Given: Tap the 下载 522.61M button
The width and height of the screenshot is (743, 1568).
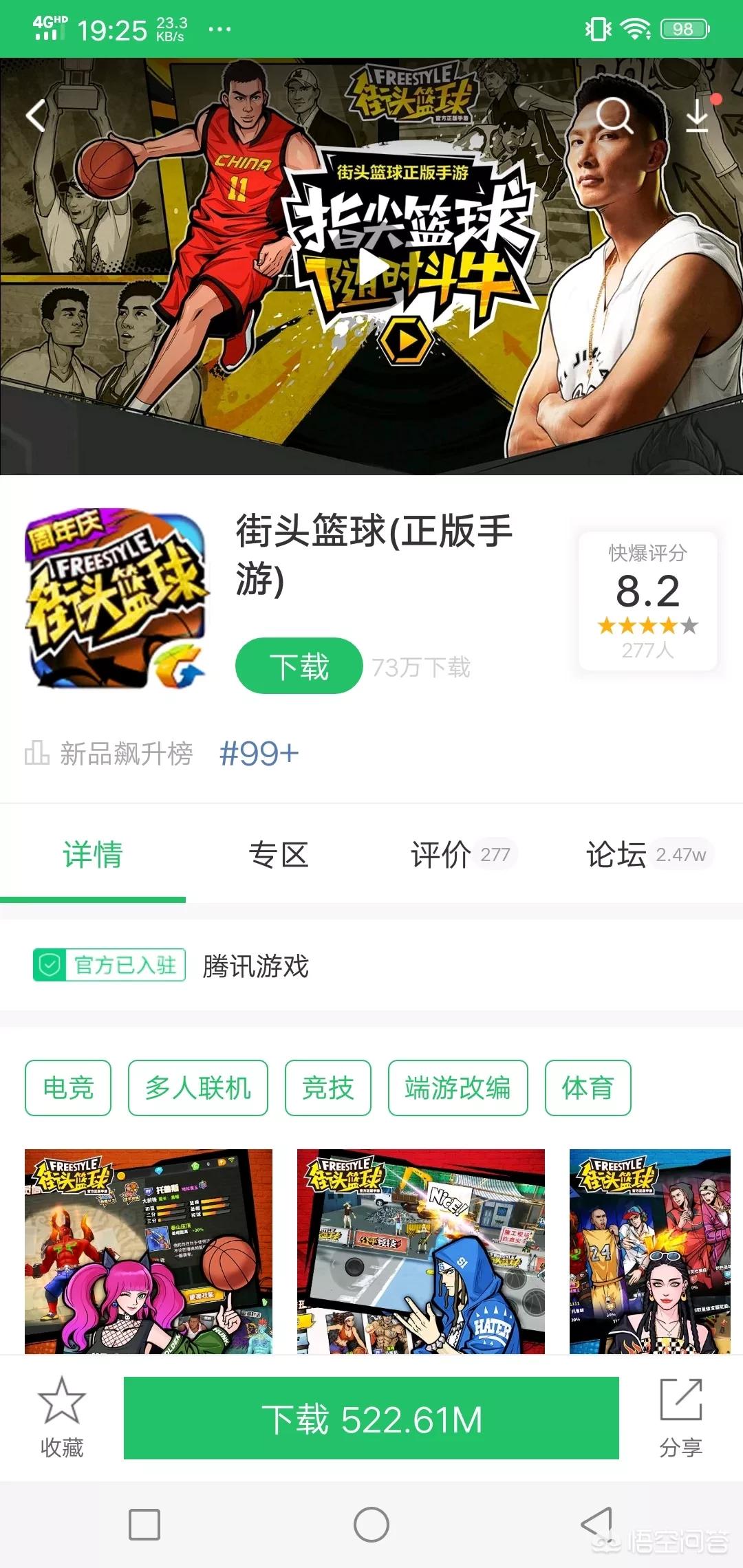Looking at the screenshot, I should [x=371, y=1418].
